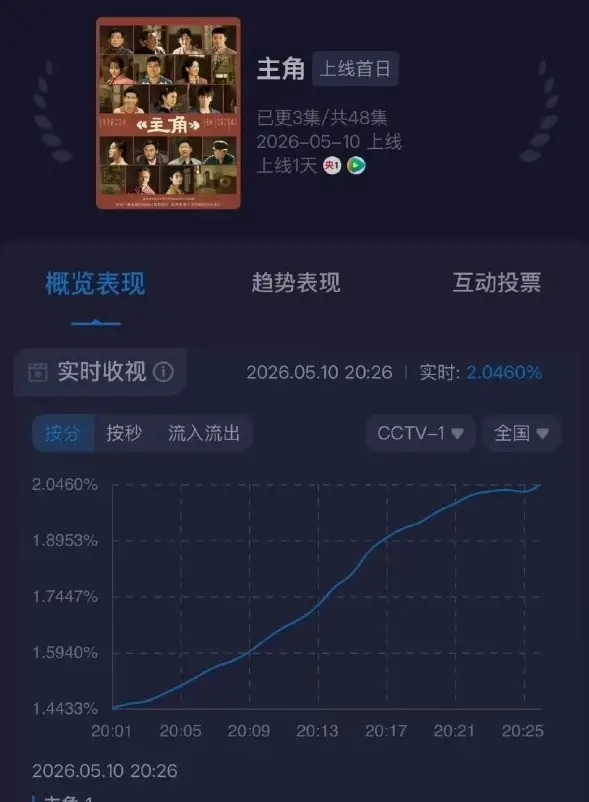Image resolution: width=589 pixels, height=802 pixels.
Task: Switch to the 互动投票 tab
Action: (x=496, y=282)
